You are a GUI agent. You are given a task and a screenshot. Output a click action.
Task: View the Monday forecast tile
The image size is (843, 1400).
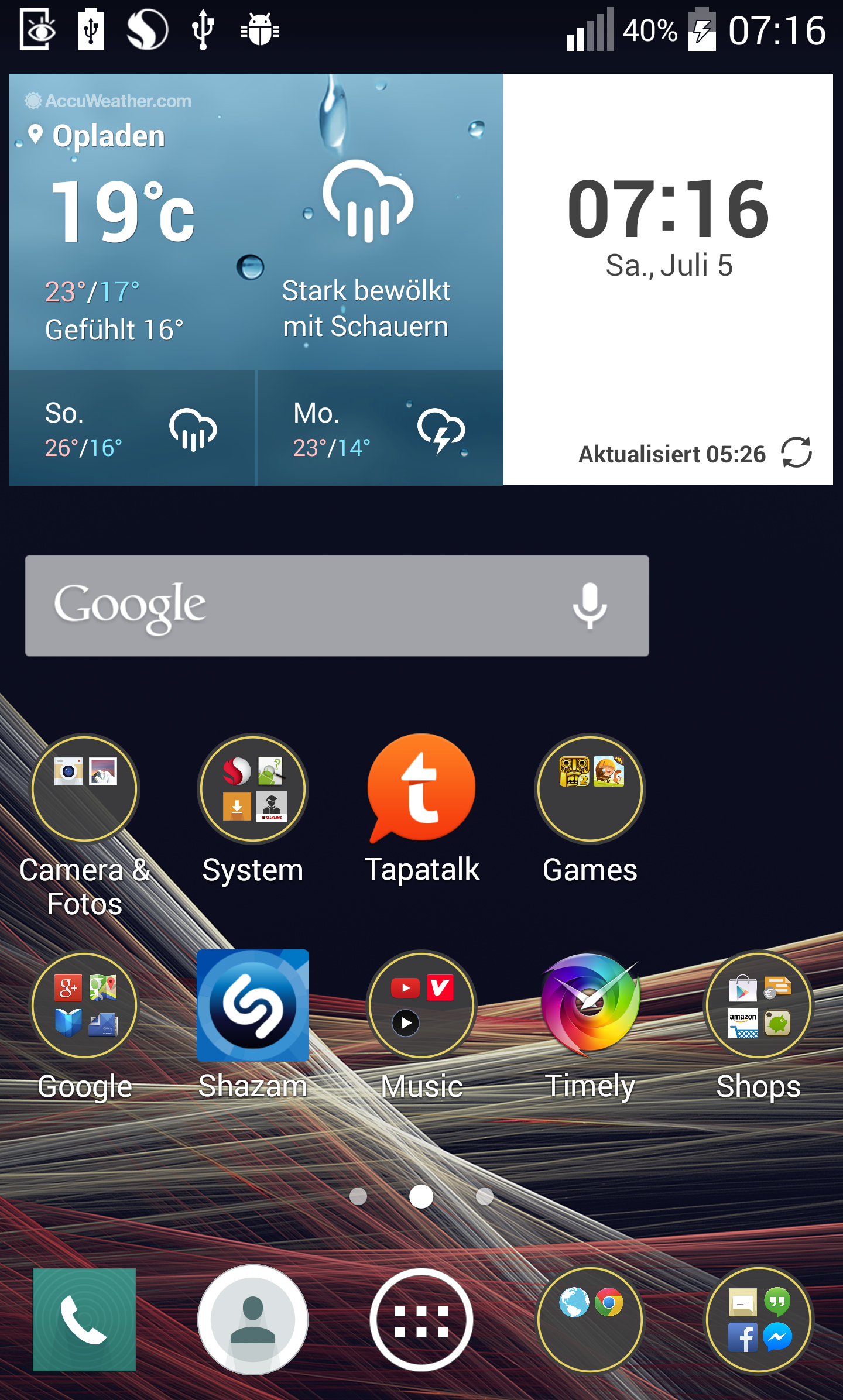pos(381,428)
